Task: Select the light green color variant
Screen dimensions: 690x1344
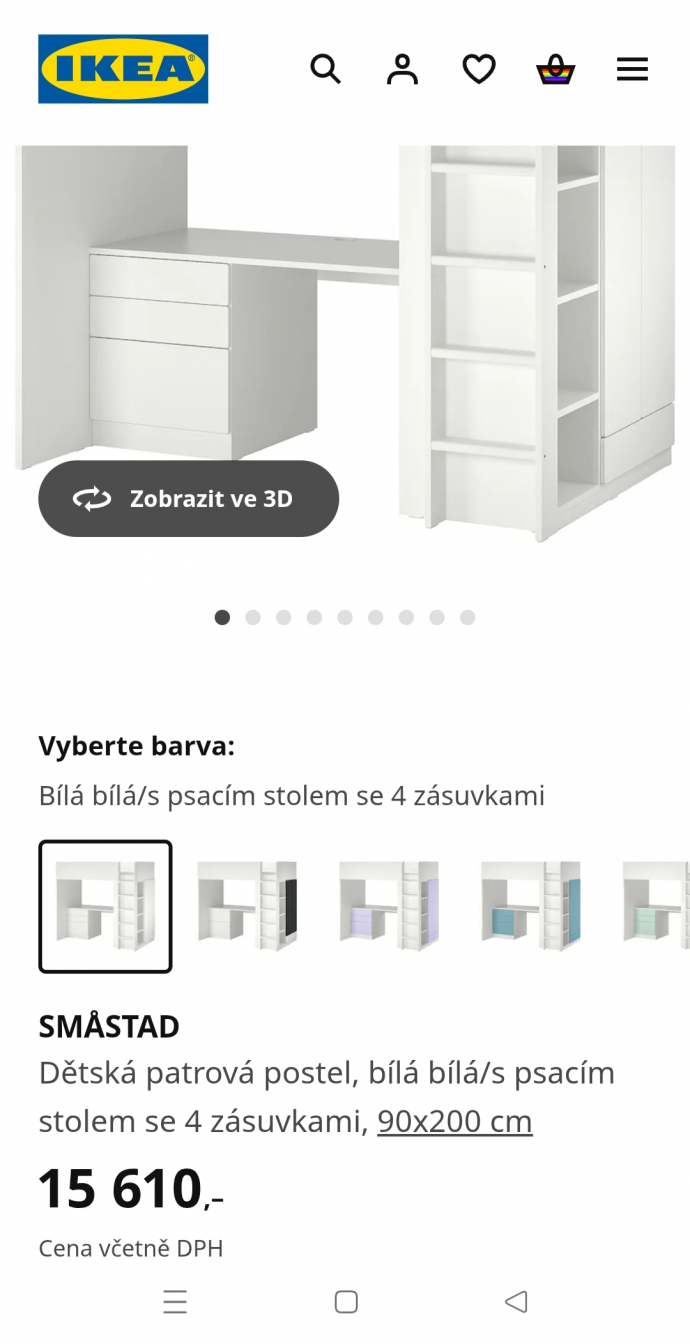Action: pos(656,906)
